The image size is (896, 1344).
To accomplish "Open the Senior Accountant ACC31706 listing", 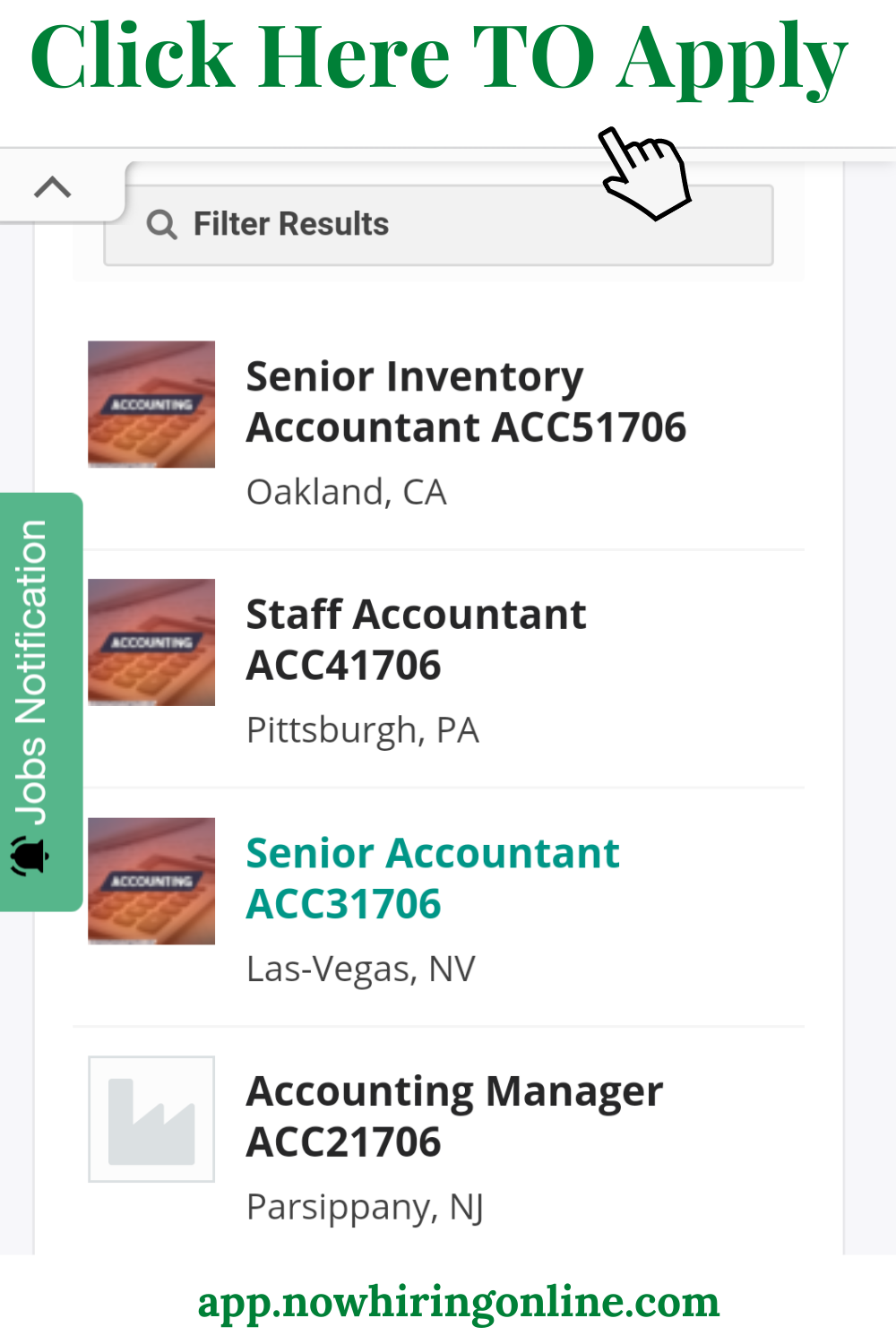I will click(432, 876).
